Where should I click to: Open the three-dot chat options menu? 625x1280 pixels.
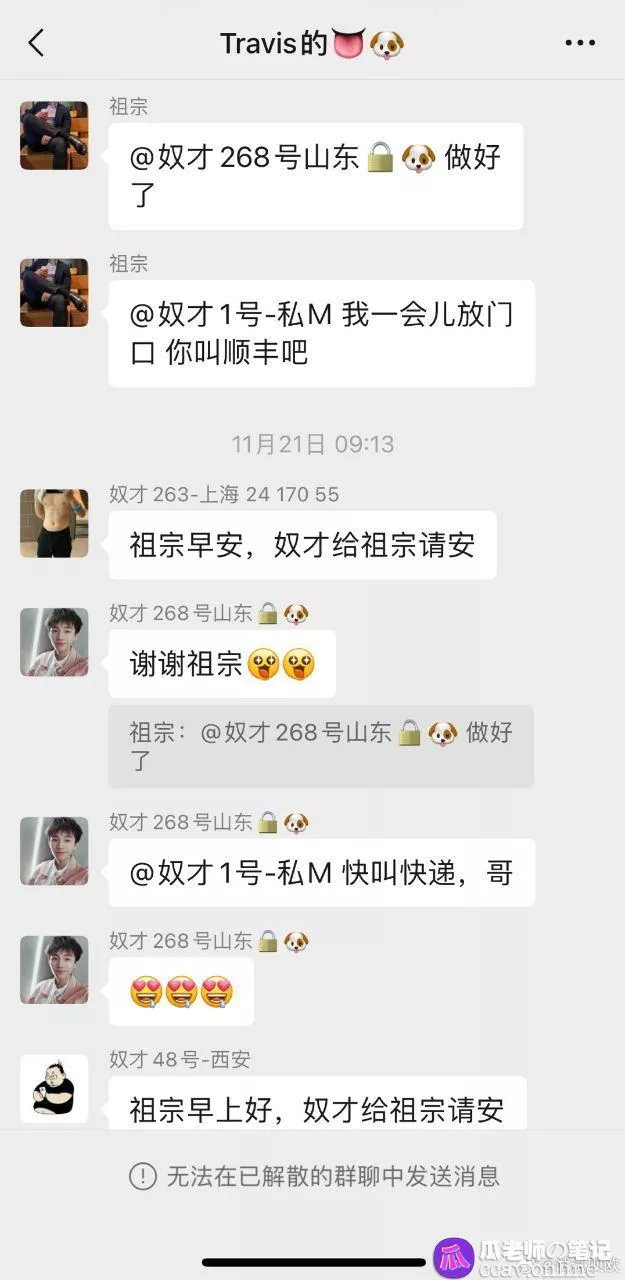580,43
